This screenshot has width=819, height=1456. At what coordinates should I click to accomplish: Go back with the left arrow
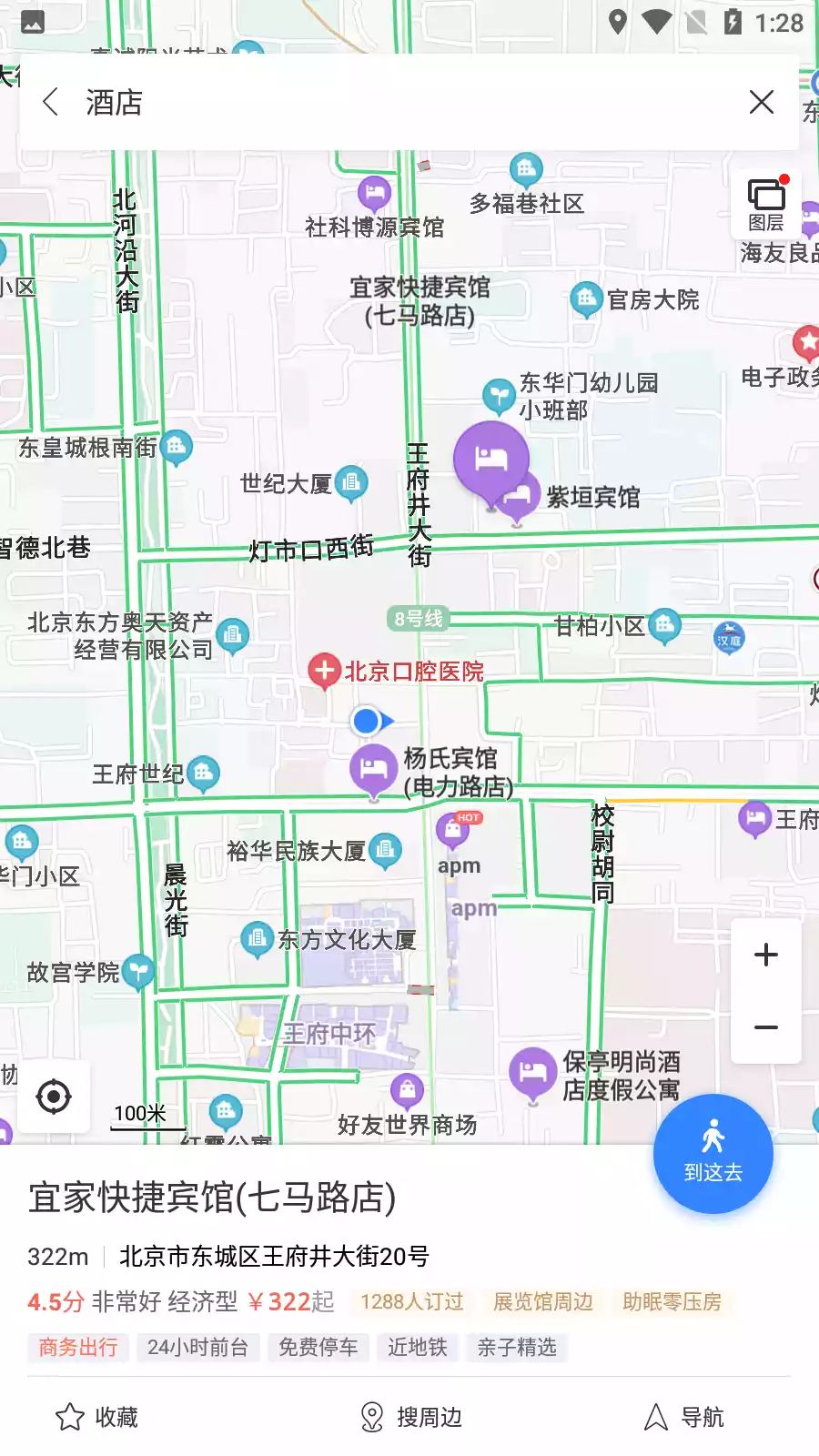pos(52,102)
